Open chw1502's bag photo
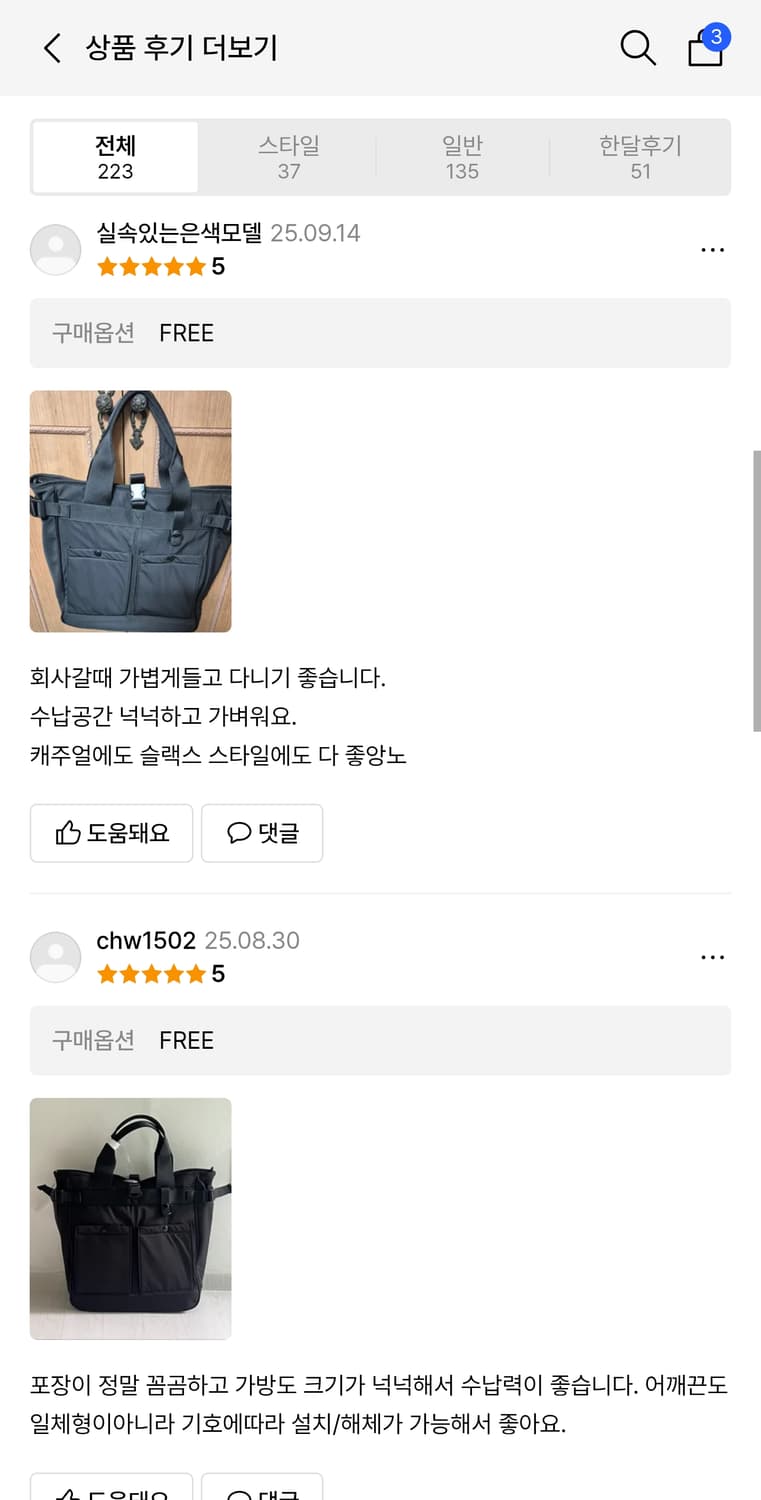 click(x=130, y=1218)
